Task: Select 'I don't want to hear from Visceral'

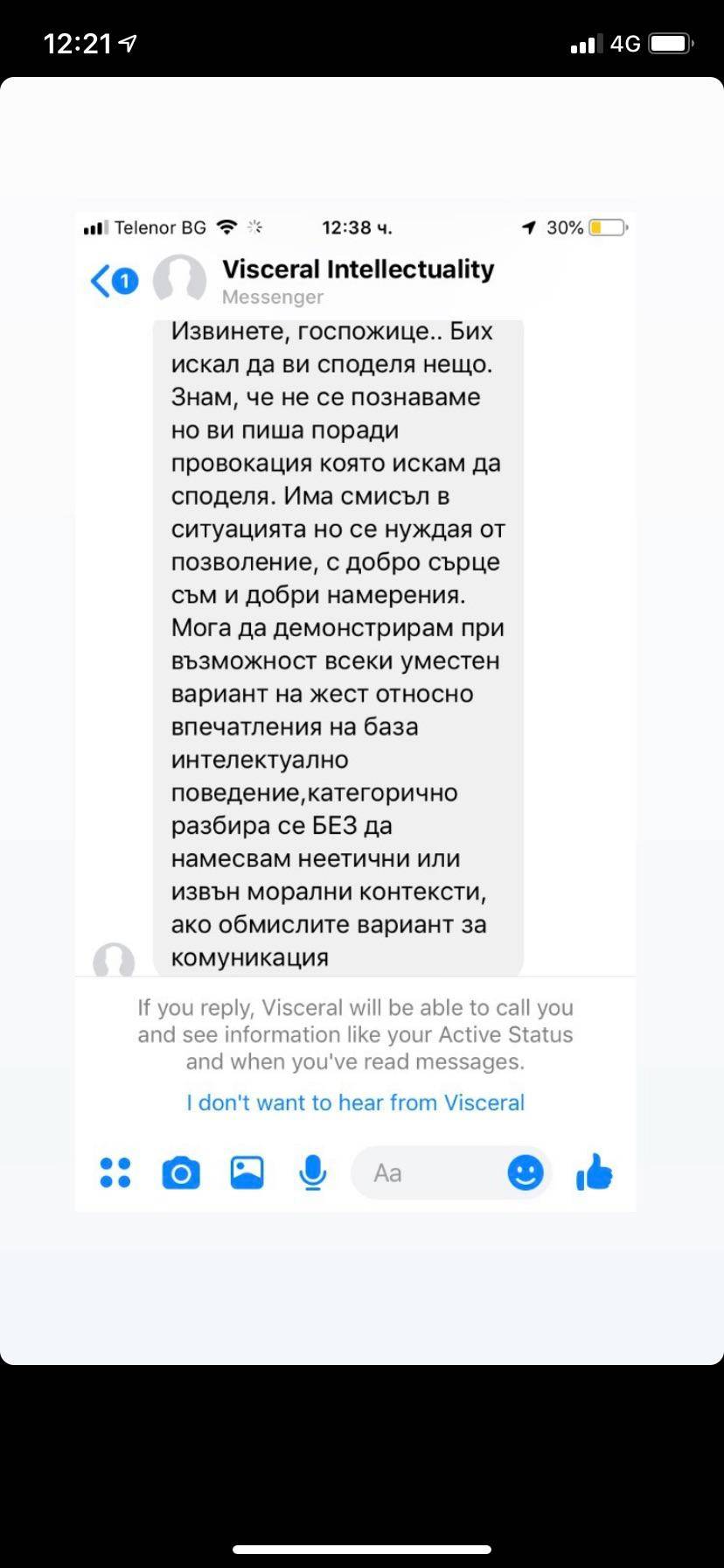Action: pos(353,1102)
